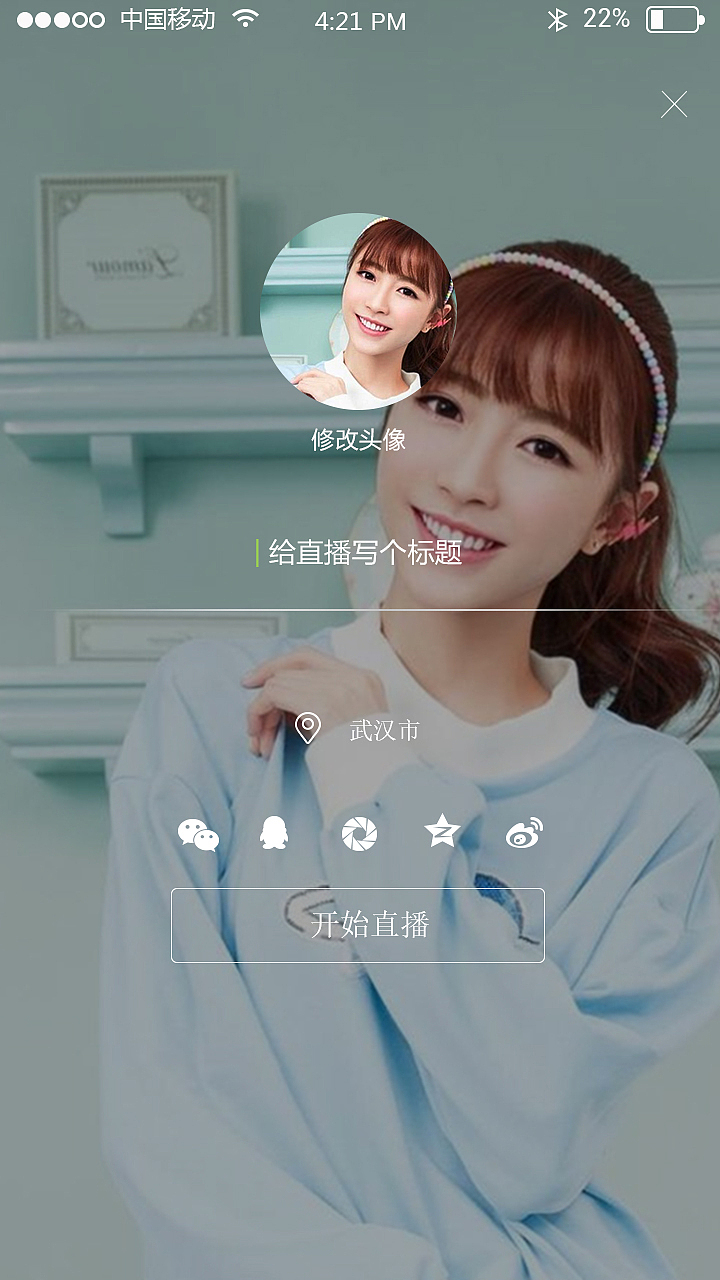Tap 修改头像 to change avatar
Image resolution: width=720 pixels, height=1280 pixels.
pos(357,441)
